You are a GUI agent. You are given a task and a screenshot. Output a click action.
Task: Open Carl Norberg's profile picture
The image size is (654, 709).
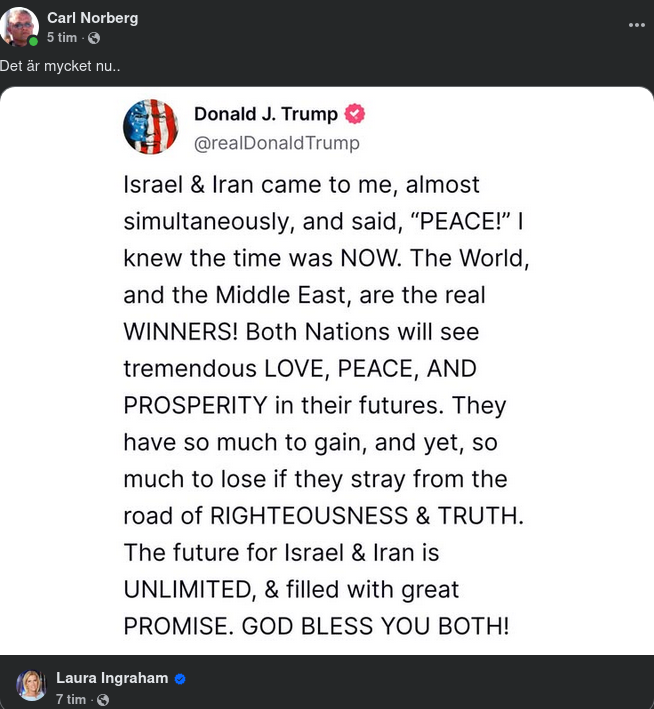pyautogui.click(x=18, y=27)
